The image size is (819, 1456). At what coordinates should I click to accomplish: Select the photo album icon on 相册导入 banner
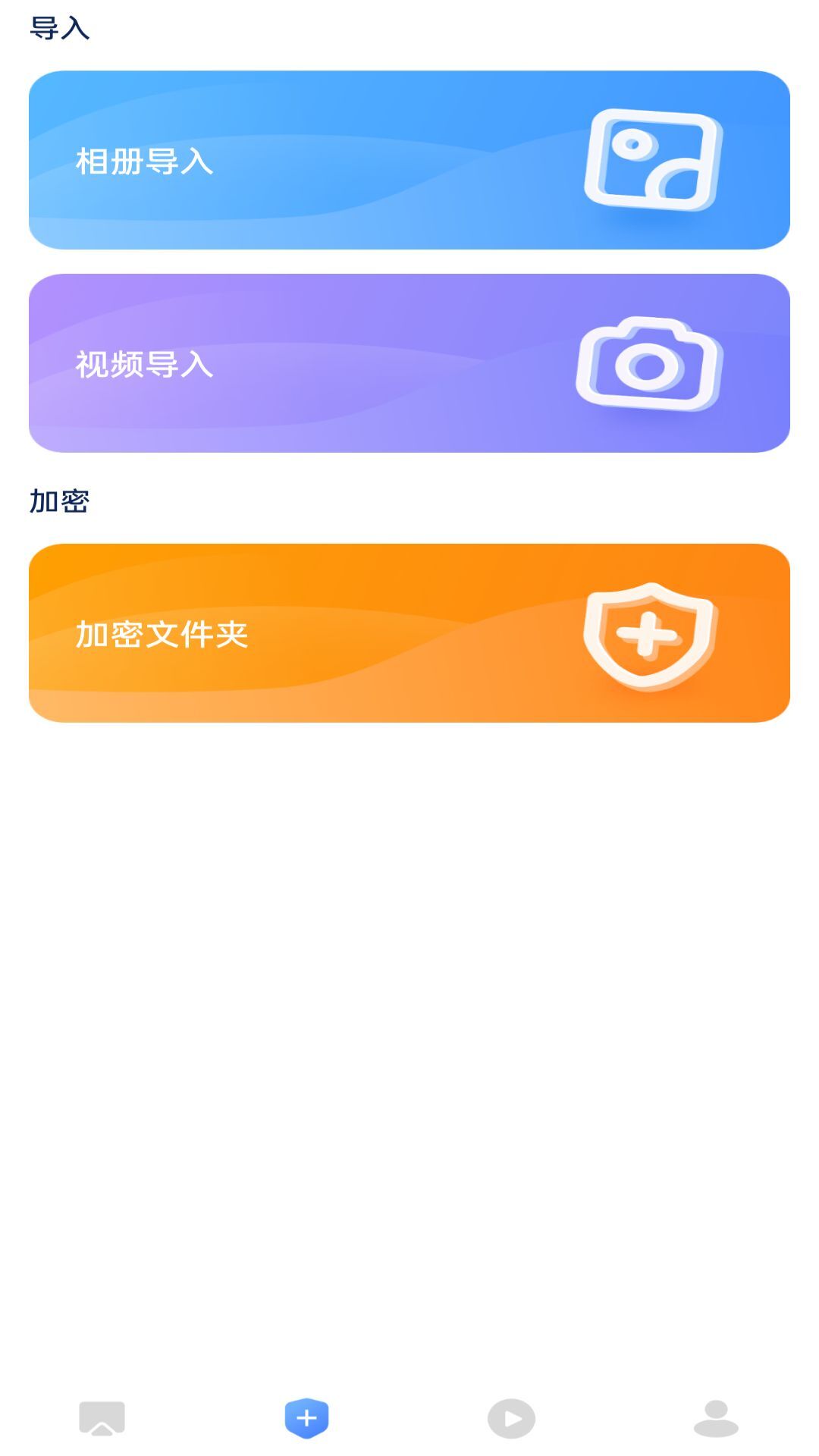(654, 161)
